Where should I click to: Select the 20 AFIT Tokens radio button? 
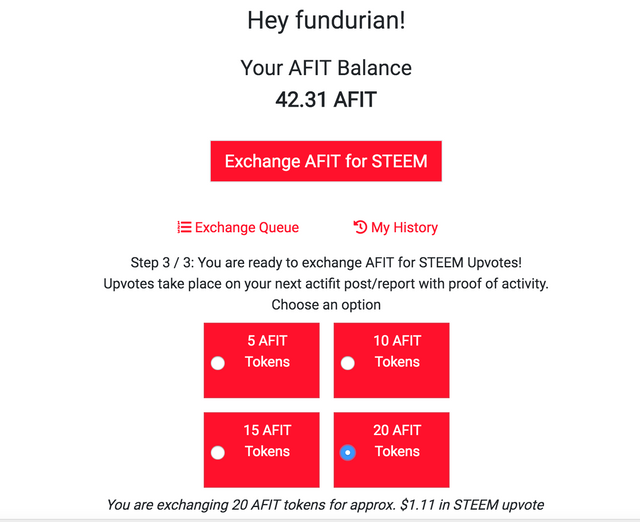(347, 453)
